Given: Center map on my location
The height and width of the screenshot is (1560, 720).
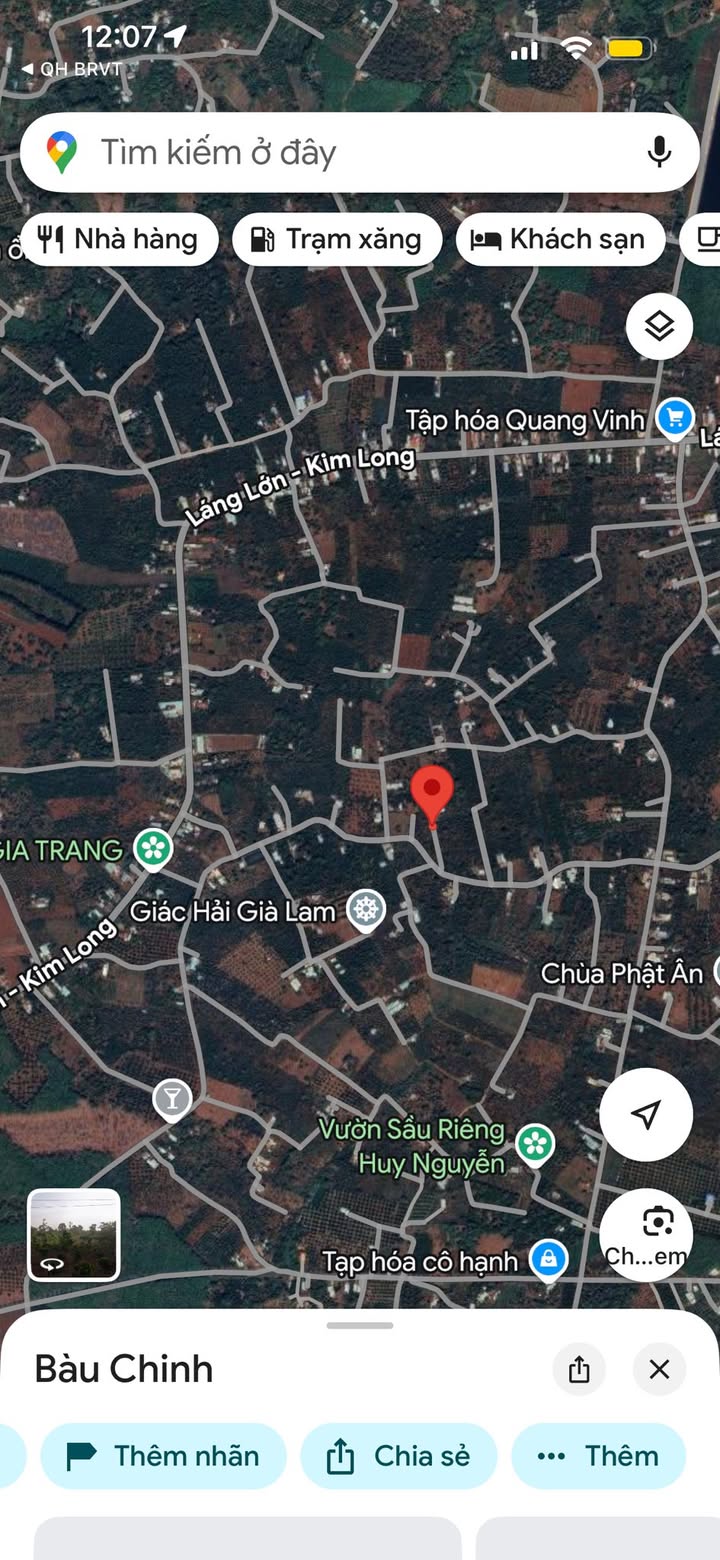Looking at the screenshot, I should (646, 1114).
